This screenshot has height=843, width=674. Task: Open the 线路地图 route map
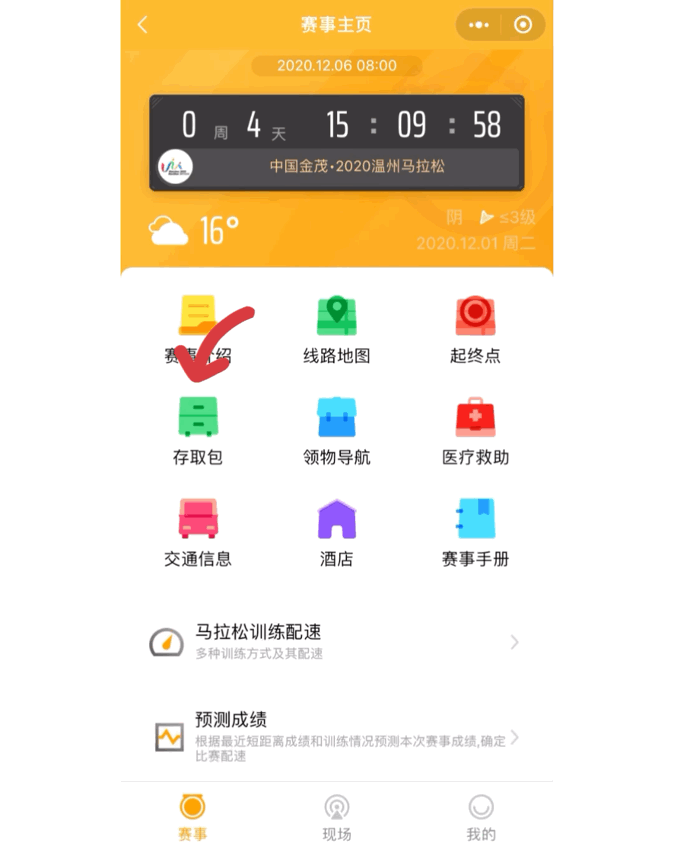(x=337, y=330)
